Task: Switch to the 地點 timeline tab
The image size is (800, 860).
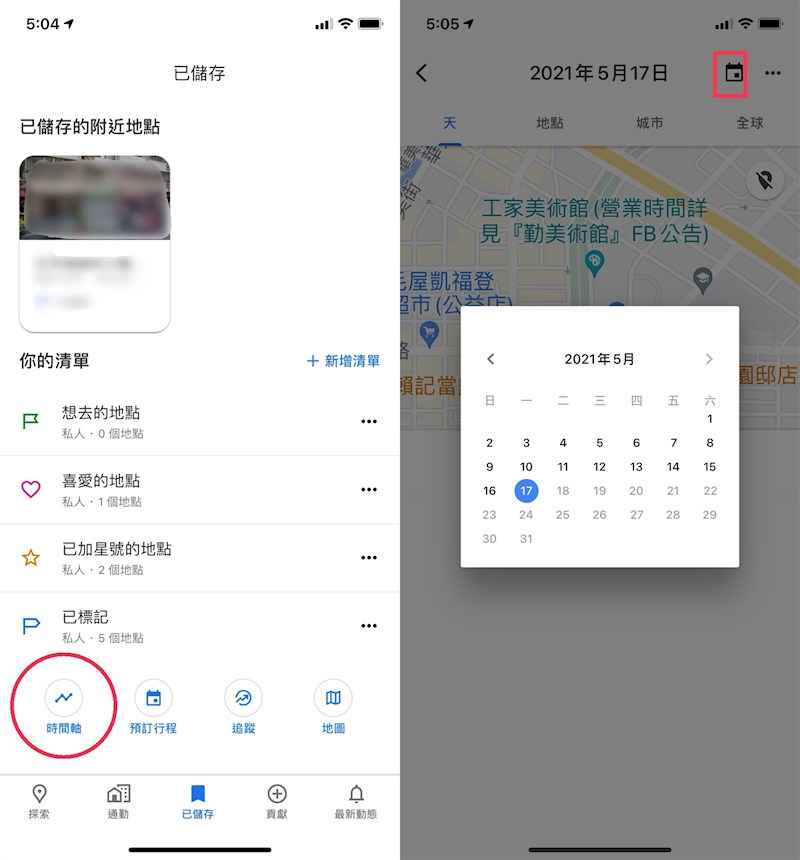Action: [550, 123]
